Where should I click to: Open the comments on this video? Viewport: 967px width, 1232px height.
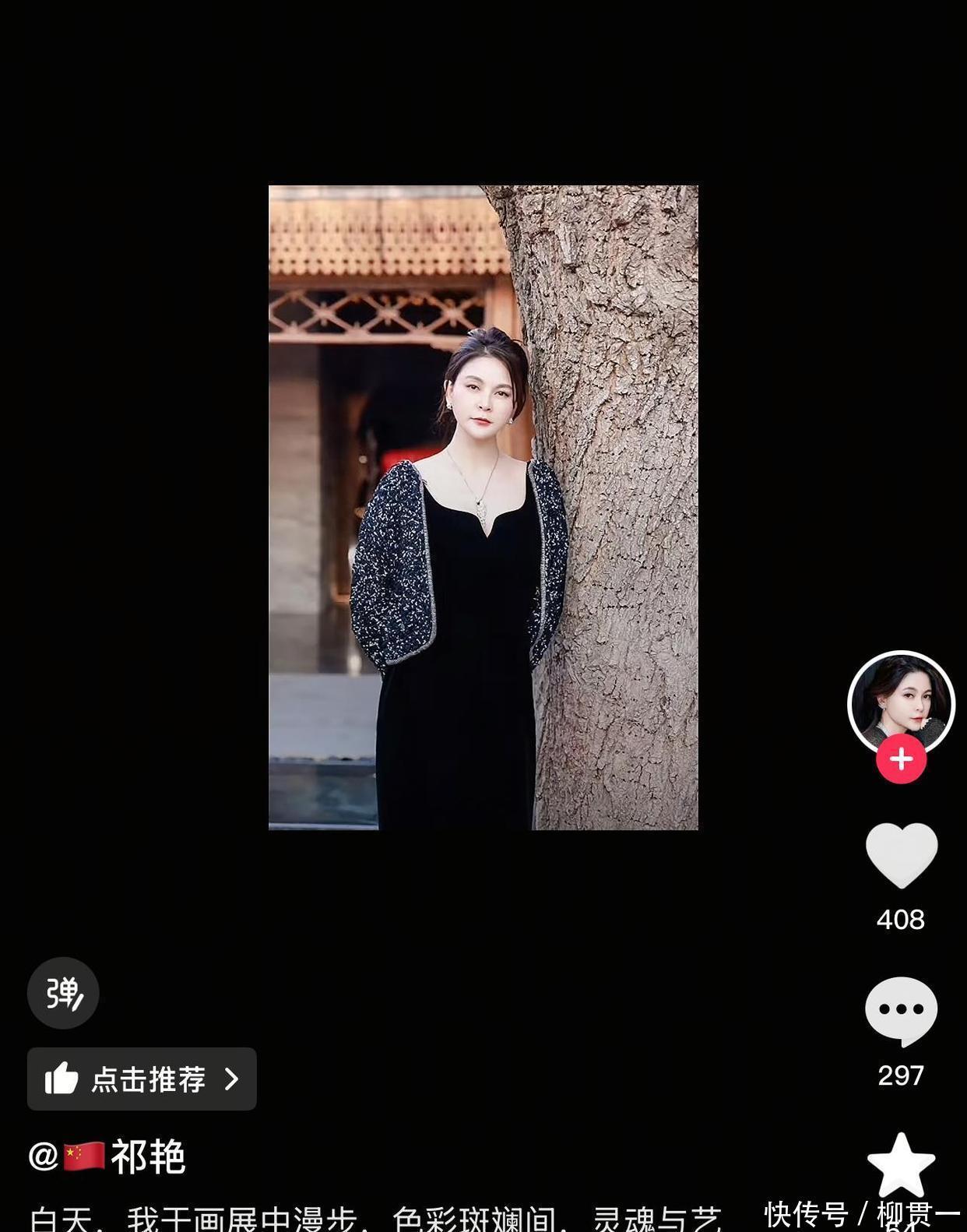(901, 1010)
